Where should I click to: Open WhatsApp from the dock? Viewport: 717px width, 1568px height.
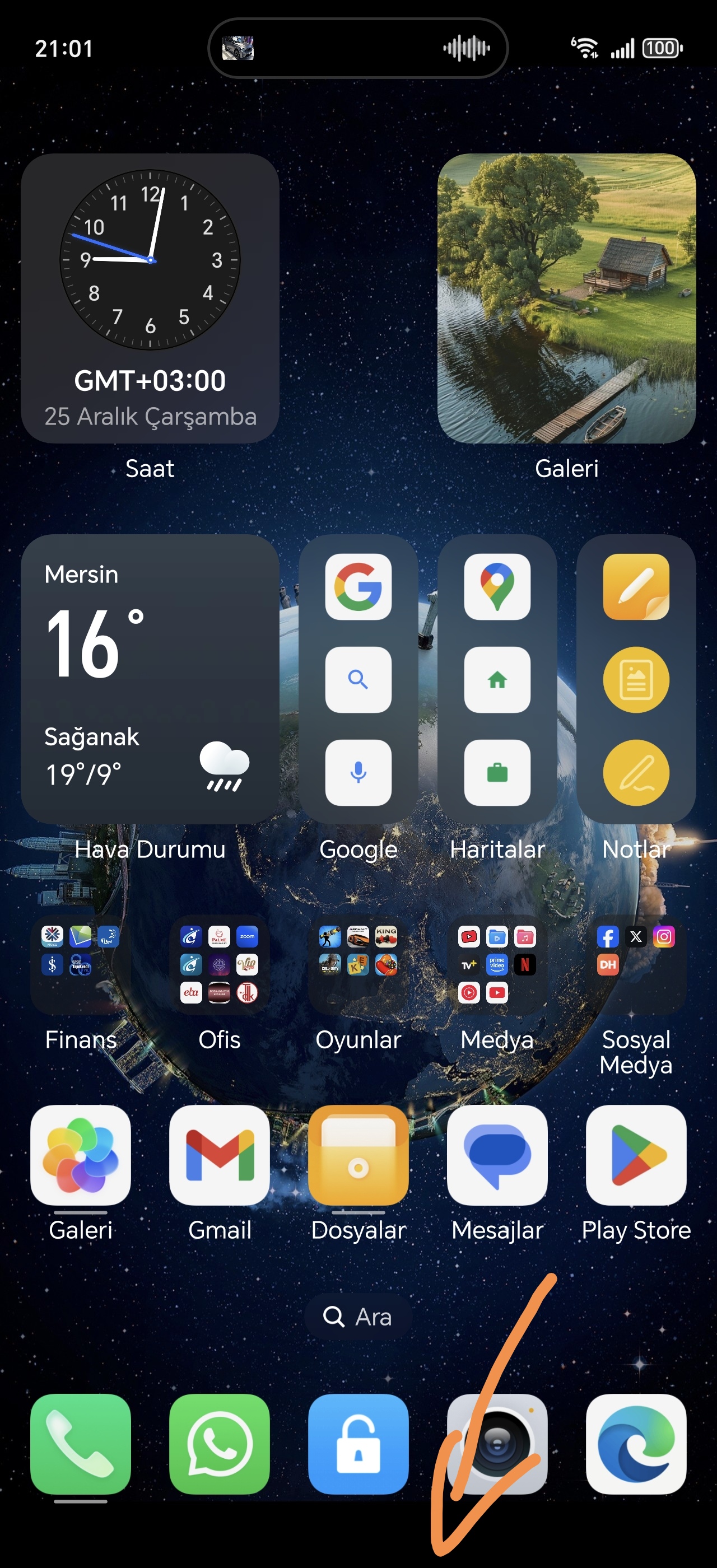[219, 1444]
